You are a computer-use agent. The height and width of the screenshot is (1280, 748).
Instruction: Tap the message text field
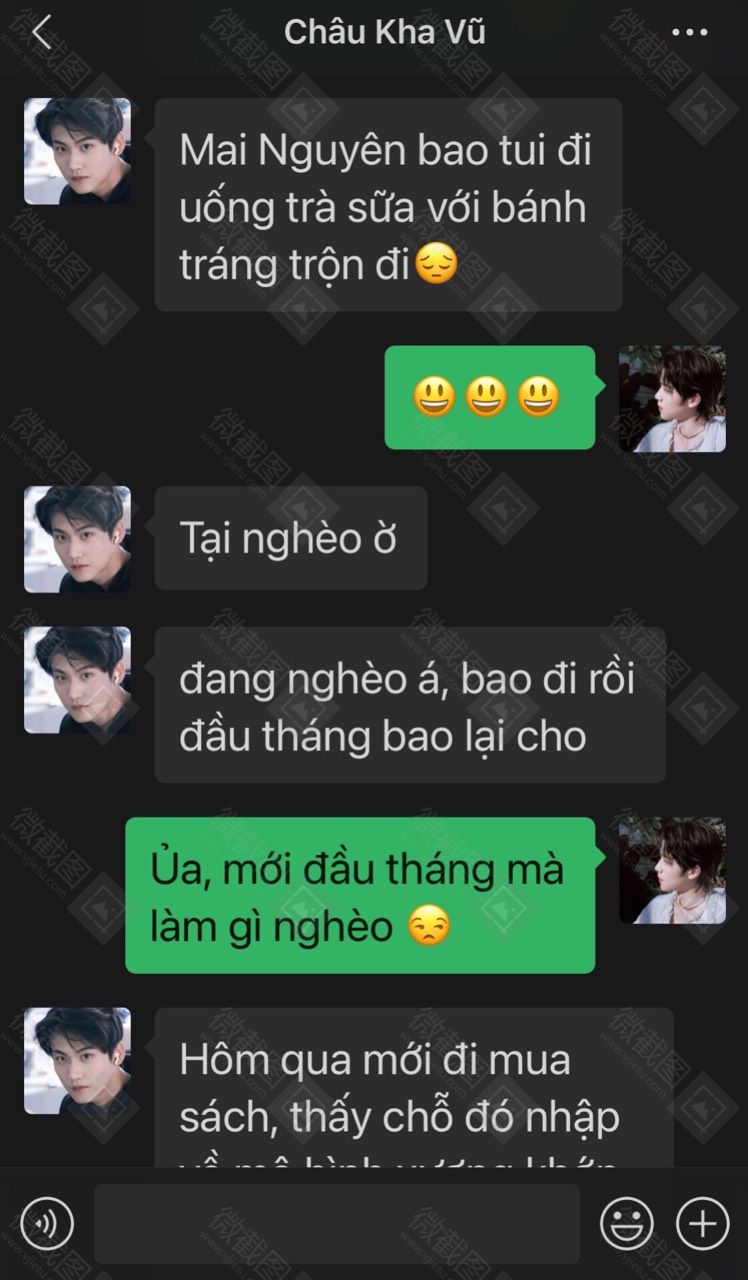pyautogui.click(x=336, y=1223)
